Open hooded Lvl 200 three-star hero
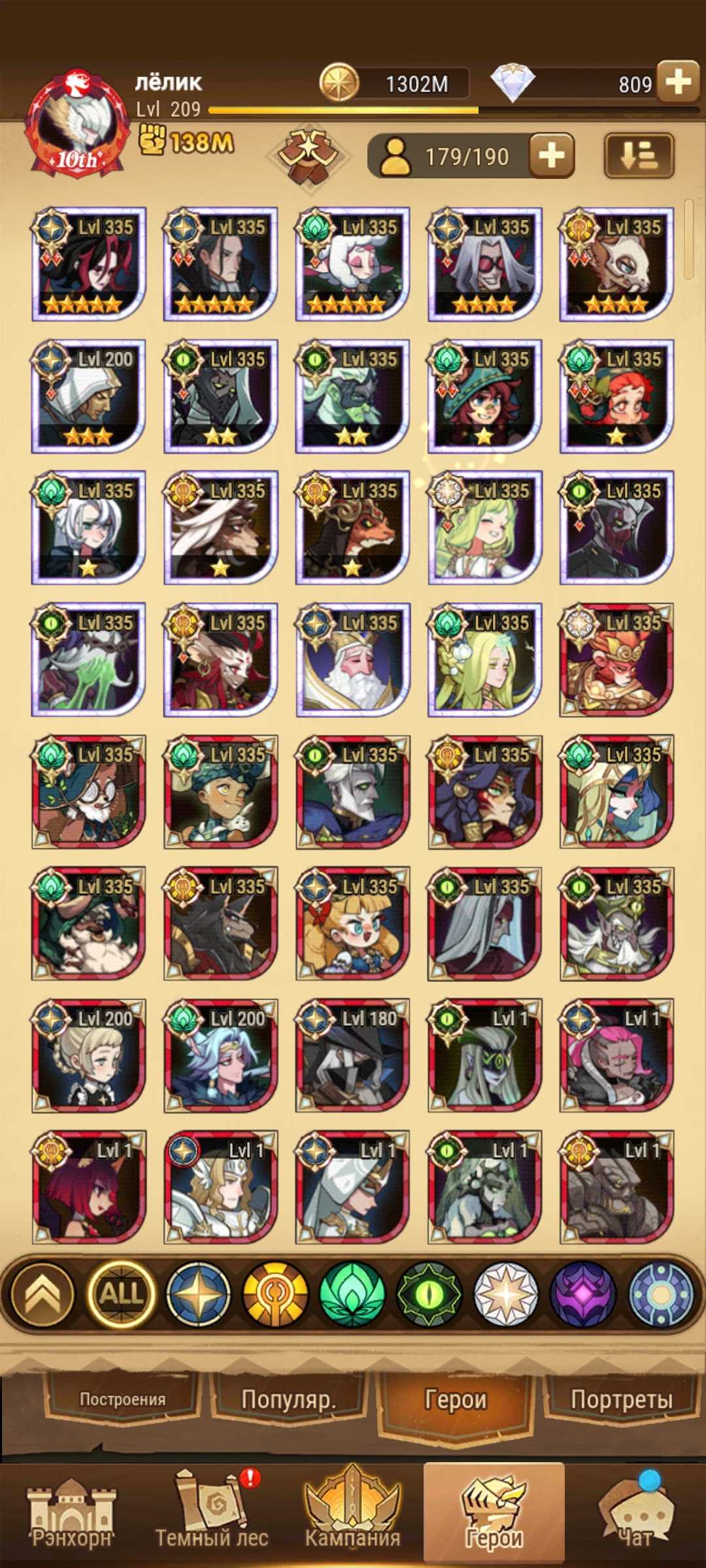The height and width of the screenshot is (1568, 706). pos(88,396)
